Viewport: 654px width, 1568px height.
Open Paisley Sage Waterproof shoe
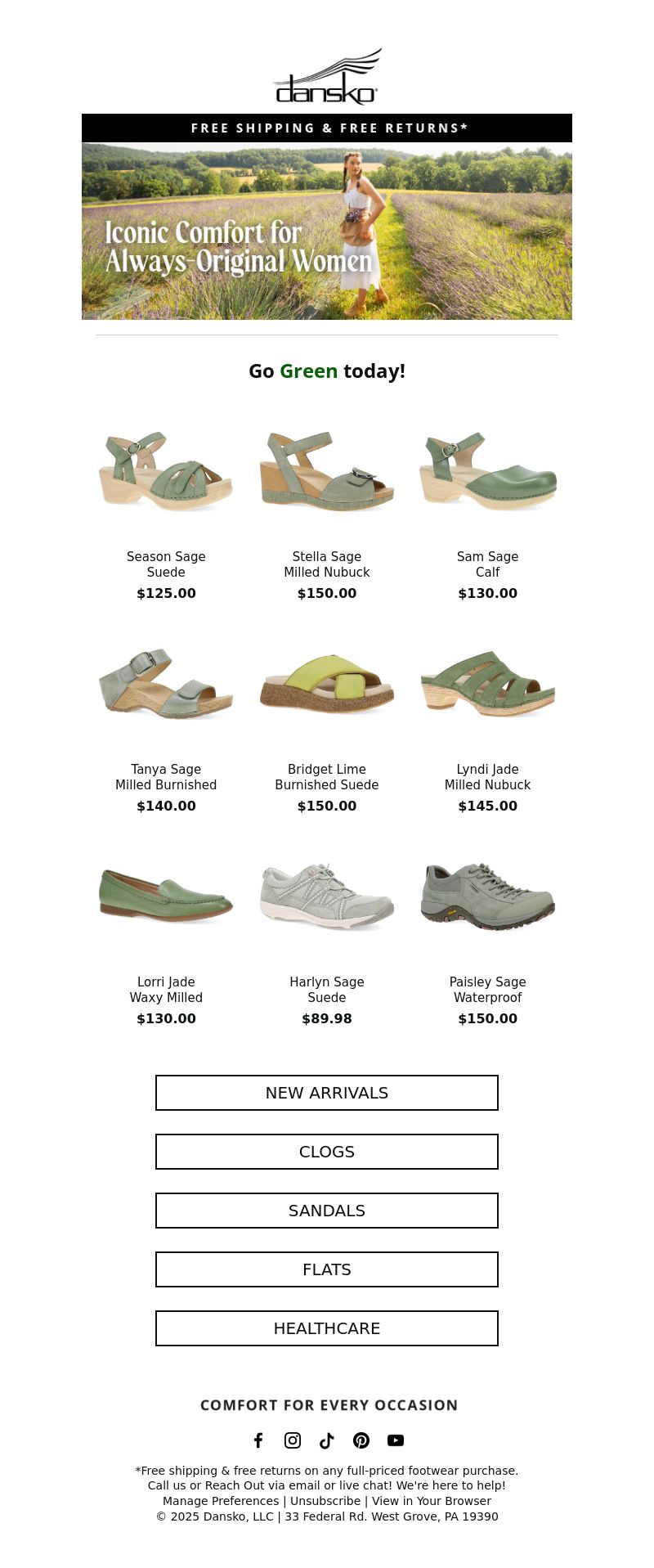pyautogui.click(x=488, y=897)
